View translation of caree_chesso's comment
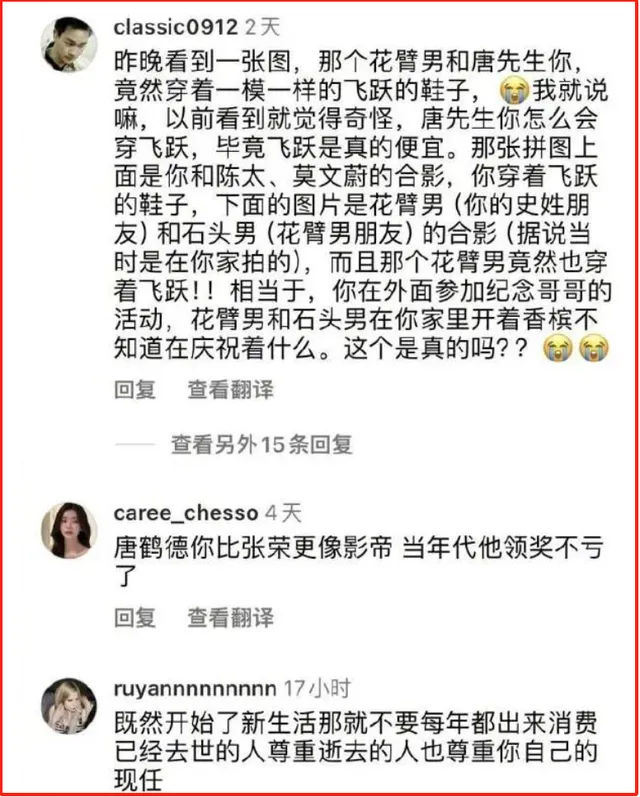This screenshot has height=797, width=640. (230, 618)
